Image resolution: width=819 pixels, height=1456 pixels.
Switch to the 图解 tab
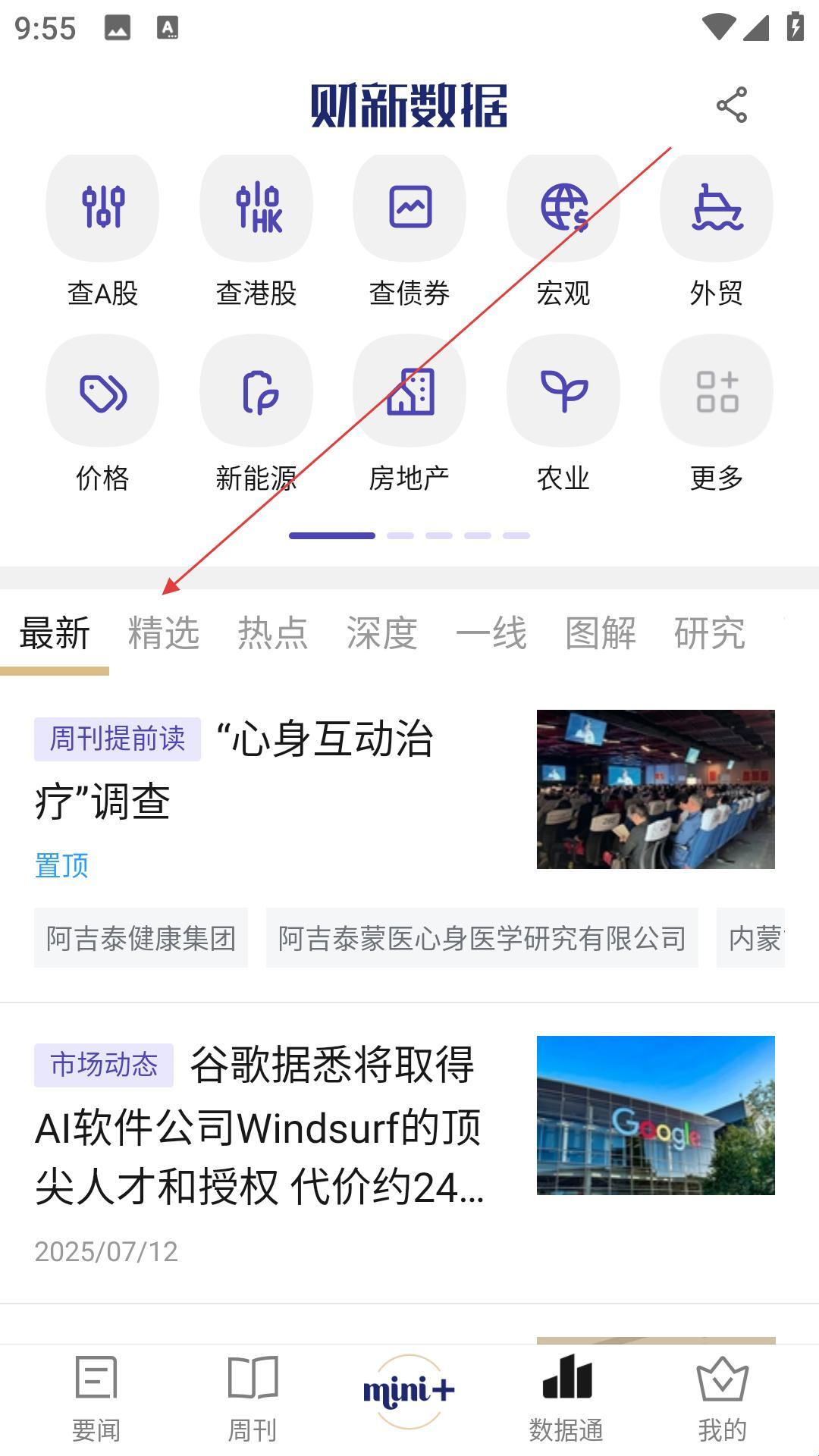coord(601,633)
